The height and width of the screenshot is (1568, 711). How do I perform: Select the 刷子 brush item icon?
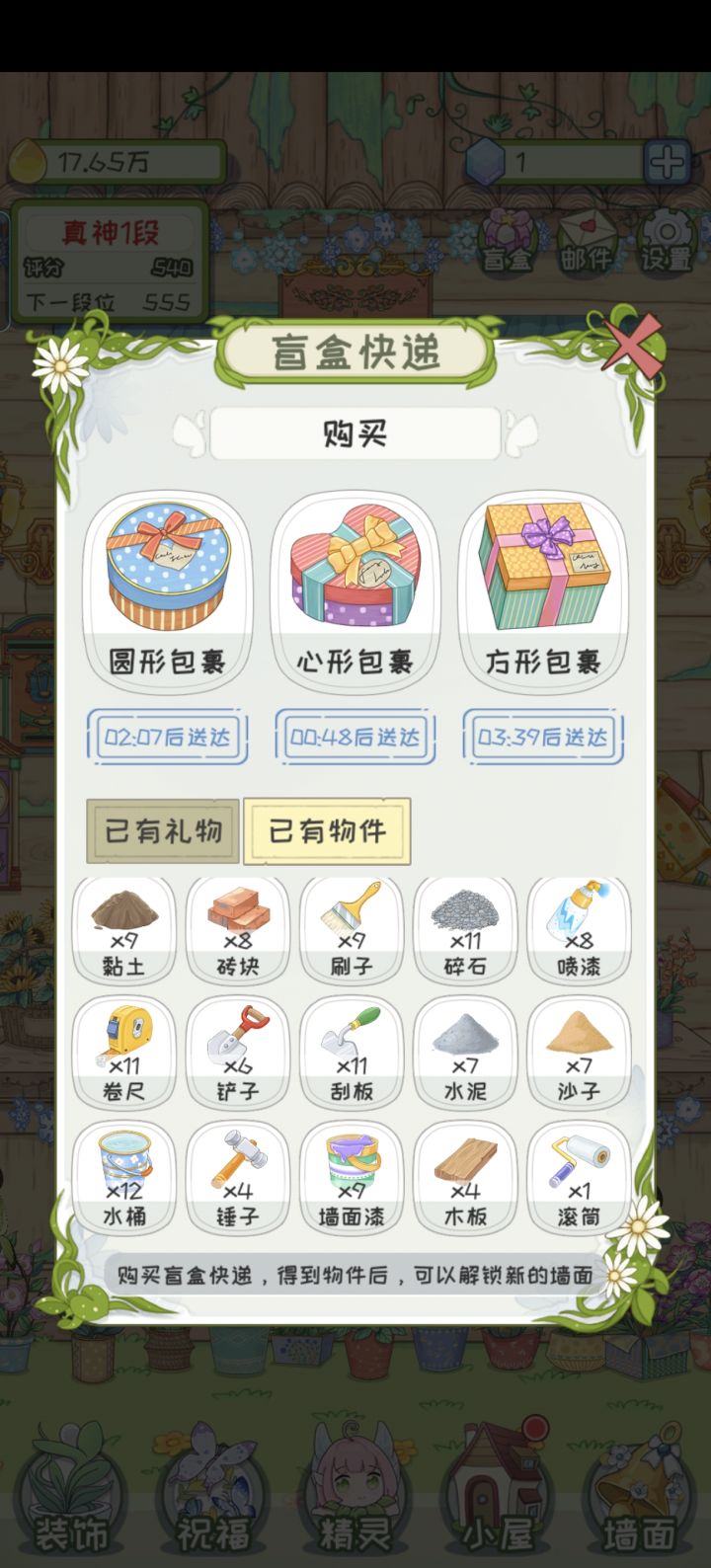352,928
